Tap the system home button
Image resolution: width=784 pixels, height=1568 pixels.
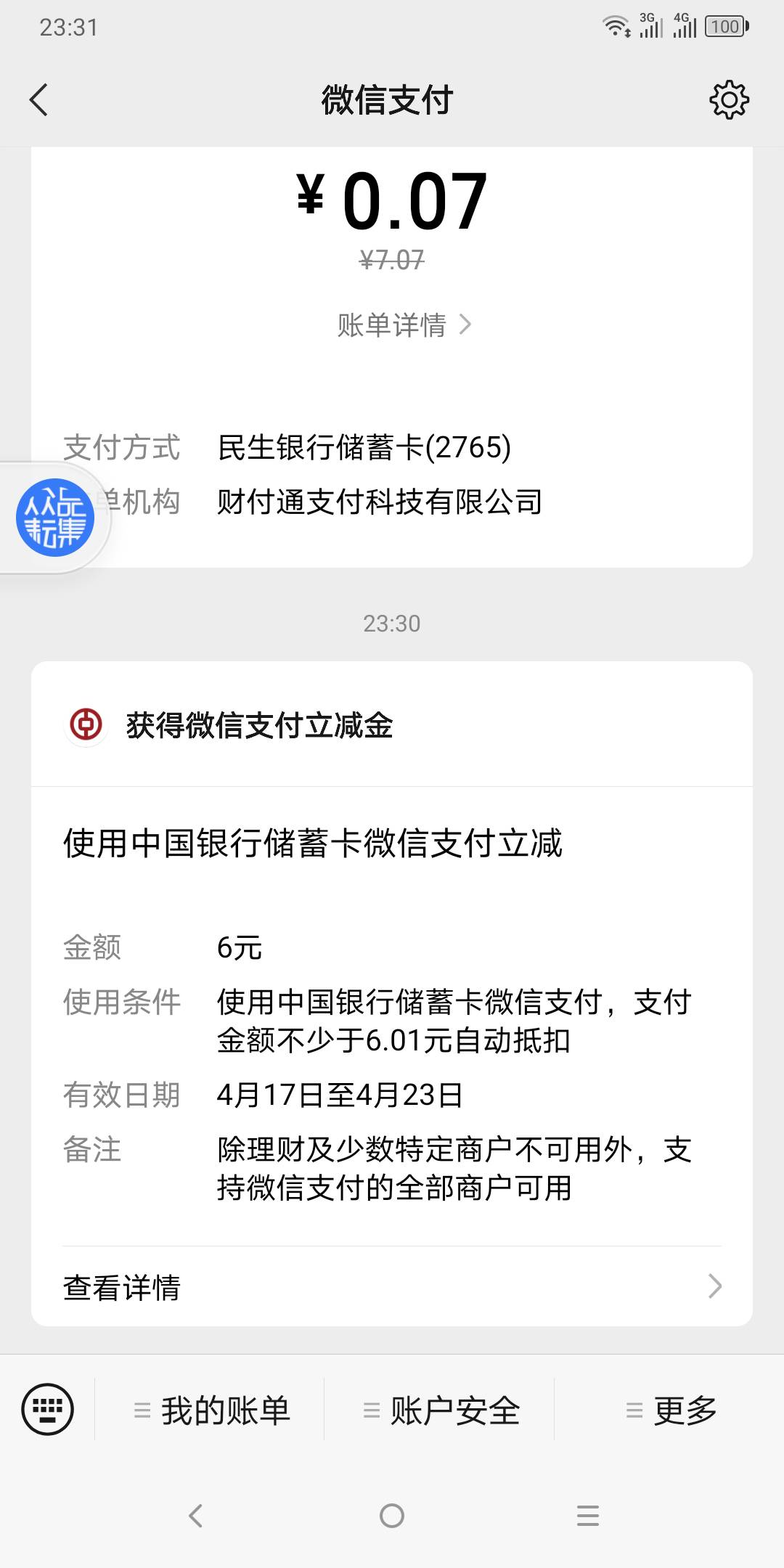point(392,1516)
